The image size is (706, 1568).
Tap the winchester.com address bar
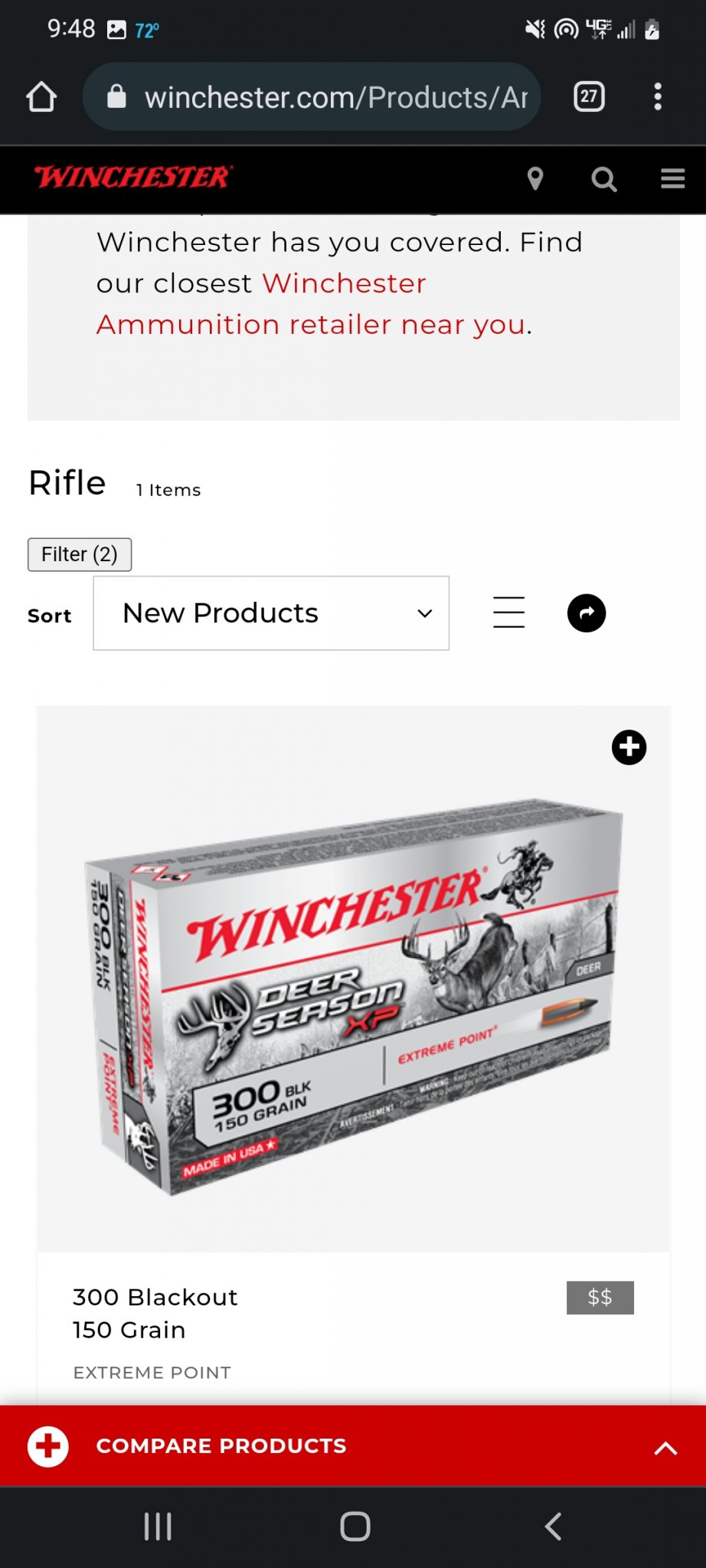[x=322, y=97]
